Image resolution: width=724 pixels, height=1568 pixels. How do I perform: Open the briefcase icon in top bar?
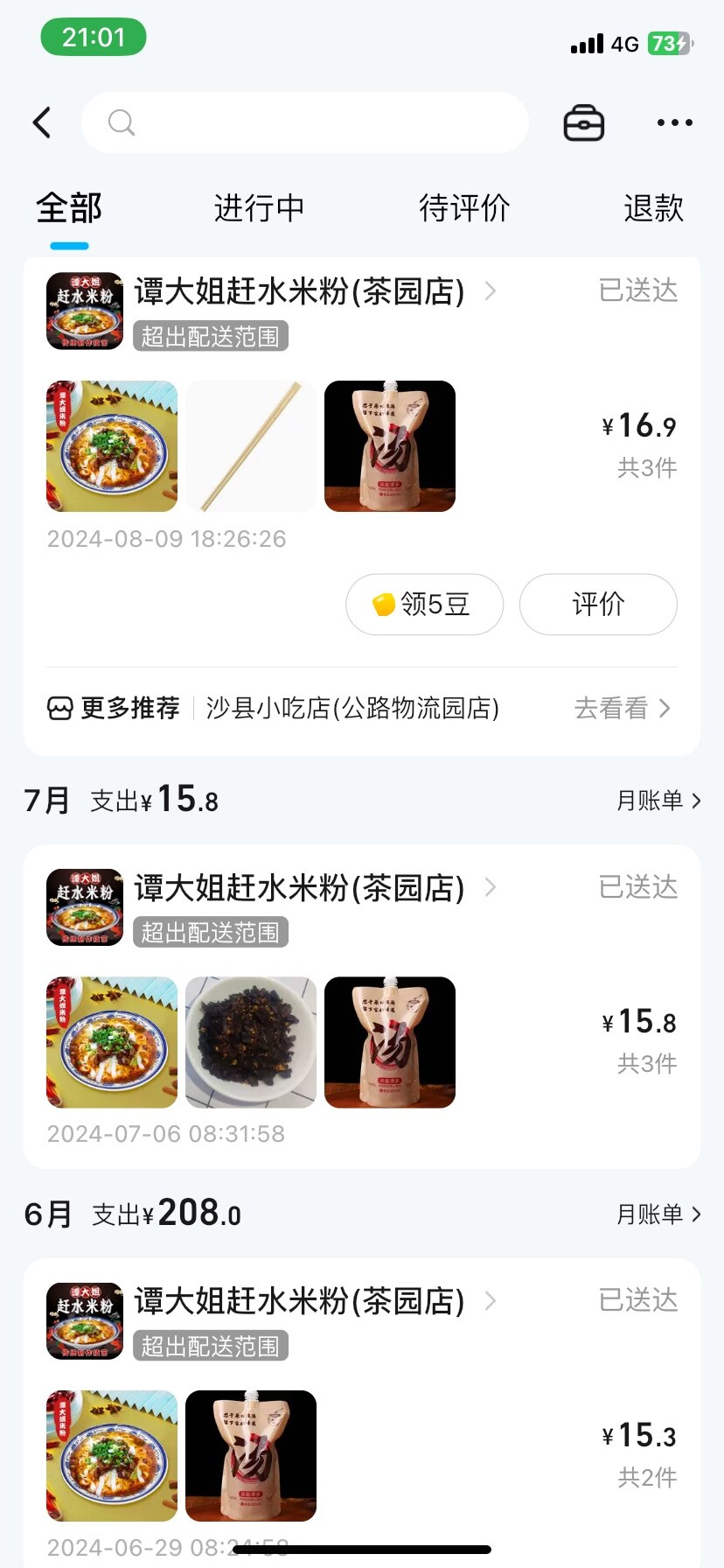(583, 122)
